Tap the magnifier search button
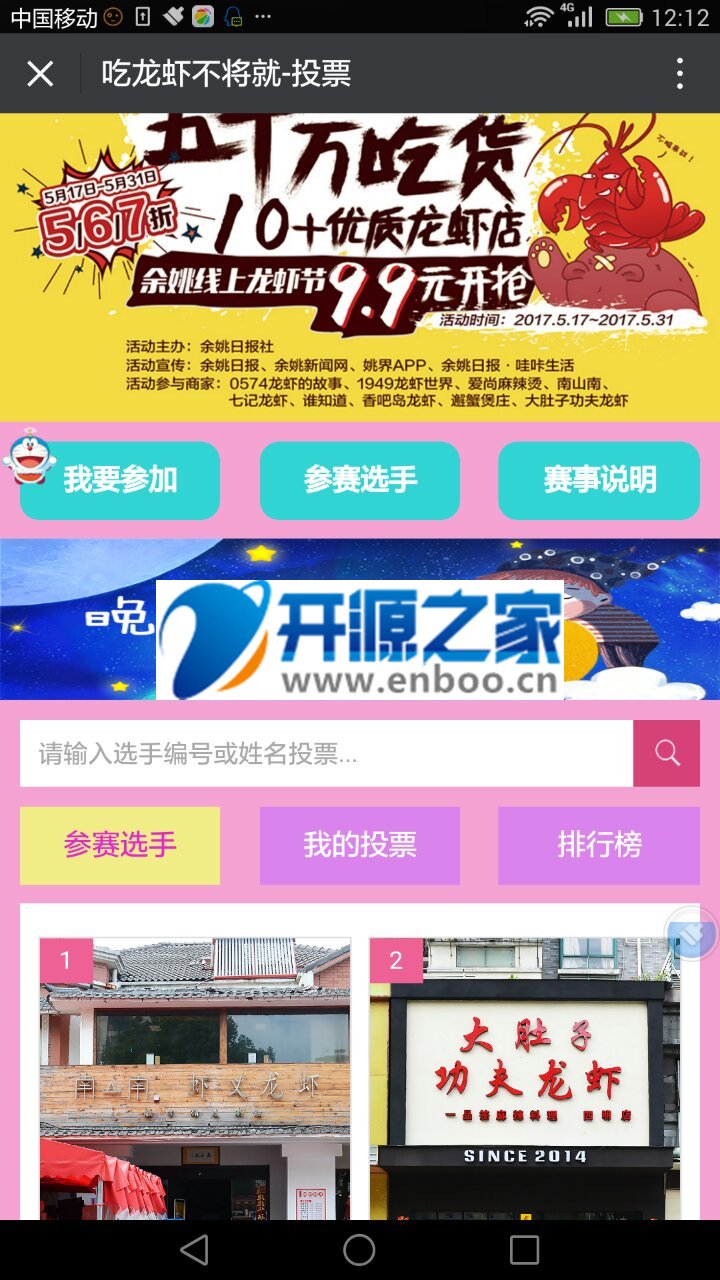Image resolution: width=720 pixels, height=1280 pixels. pyautogui.click(x=667, y=754)
